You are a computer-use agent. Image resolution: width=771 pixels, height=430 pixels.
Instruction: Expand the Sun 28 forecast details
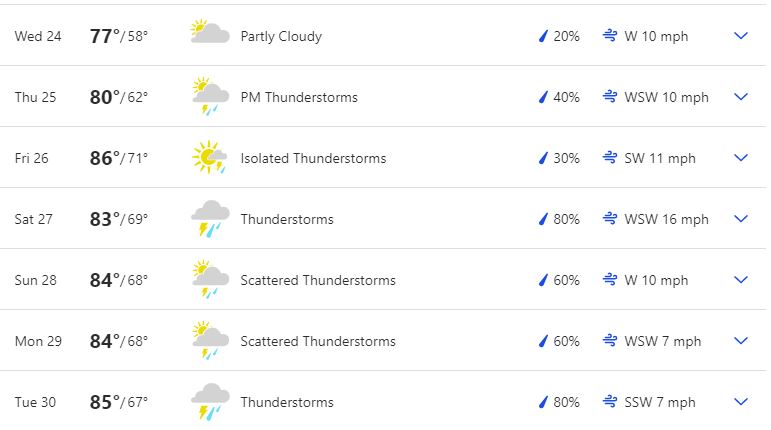click(741, 280)
